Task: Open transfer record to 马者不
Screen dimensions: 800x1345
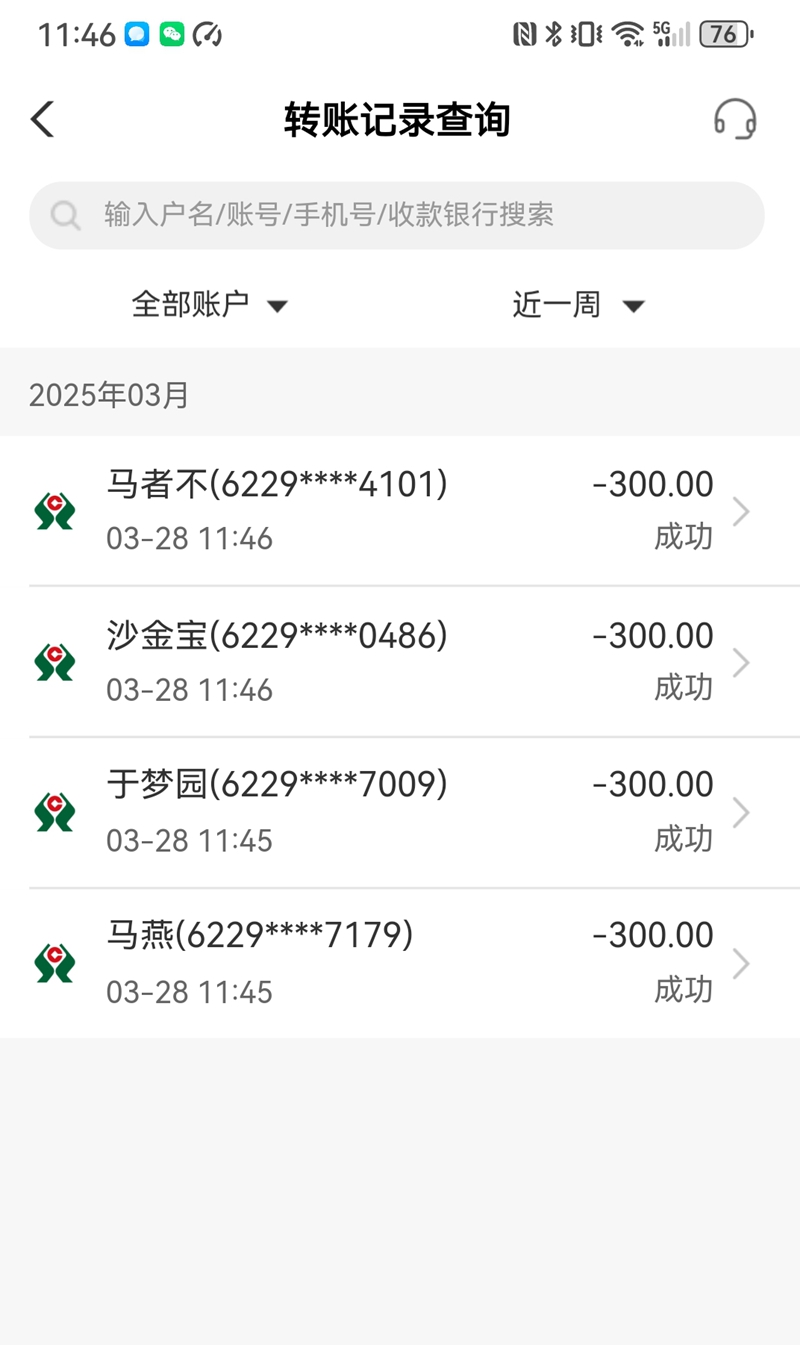Action: [x=400, y=511]
